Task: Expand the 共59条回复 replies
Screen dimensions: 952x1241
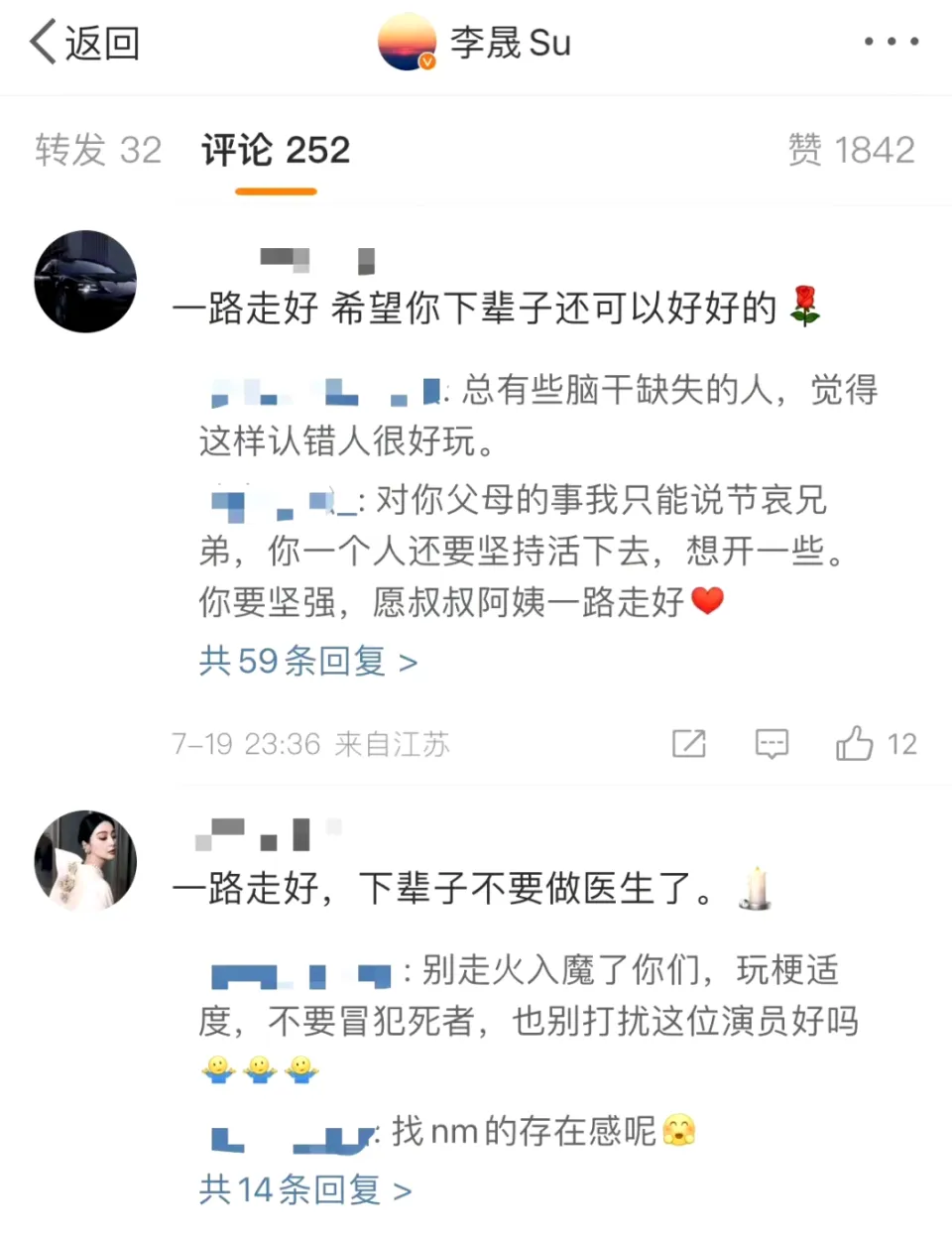Action: point(307,662)
